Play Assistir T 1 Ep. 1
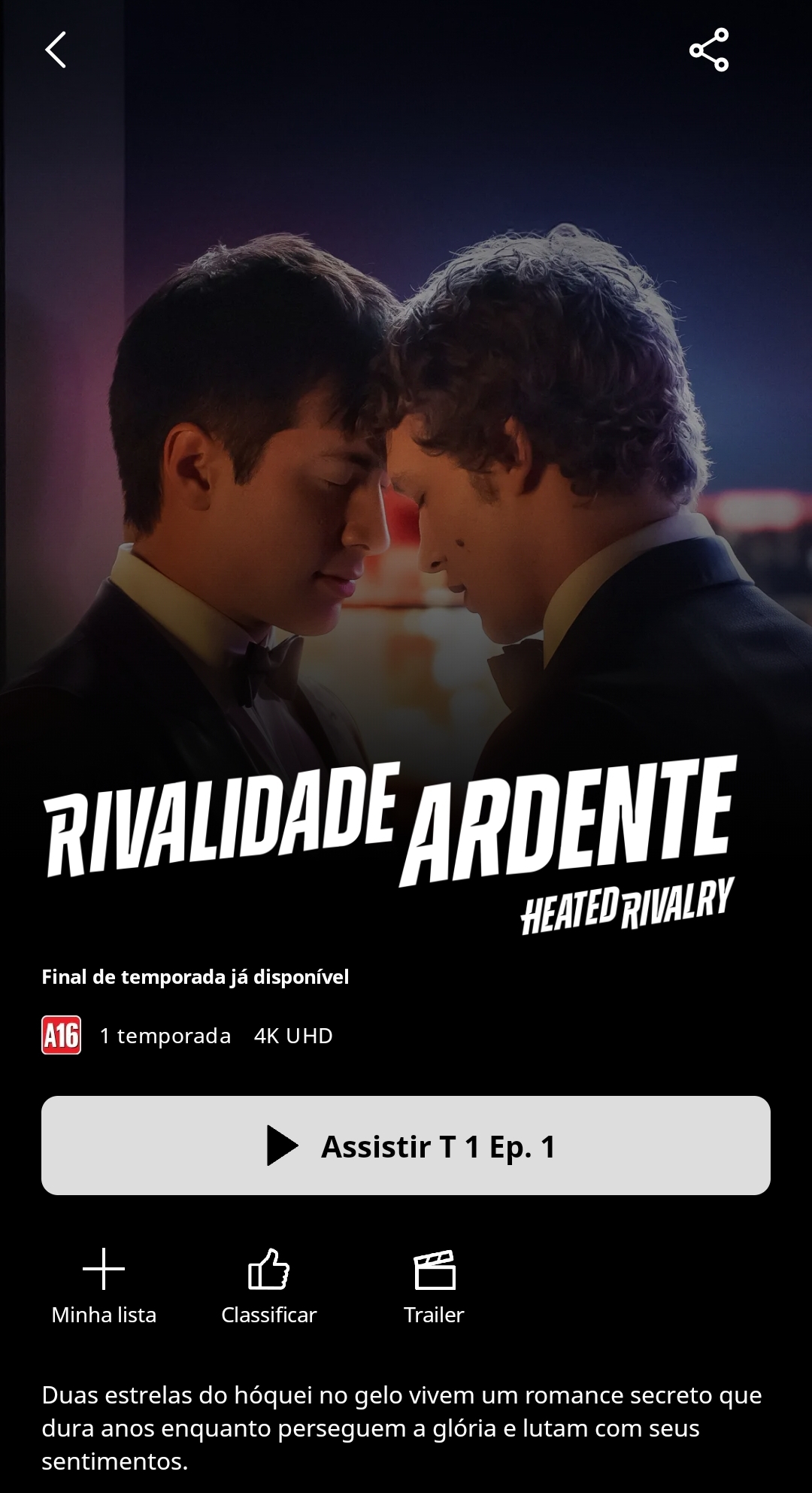Image resolution: width=812 pixels, height=1493 pixels. (x=406, y=1146)
